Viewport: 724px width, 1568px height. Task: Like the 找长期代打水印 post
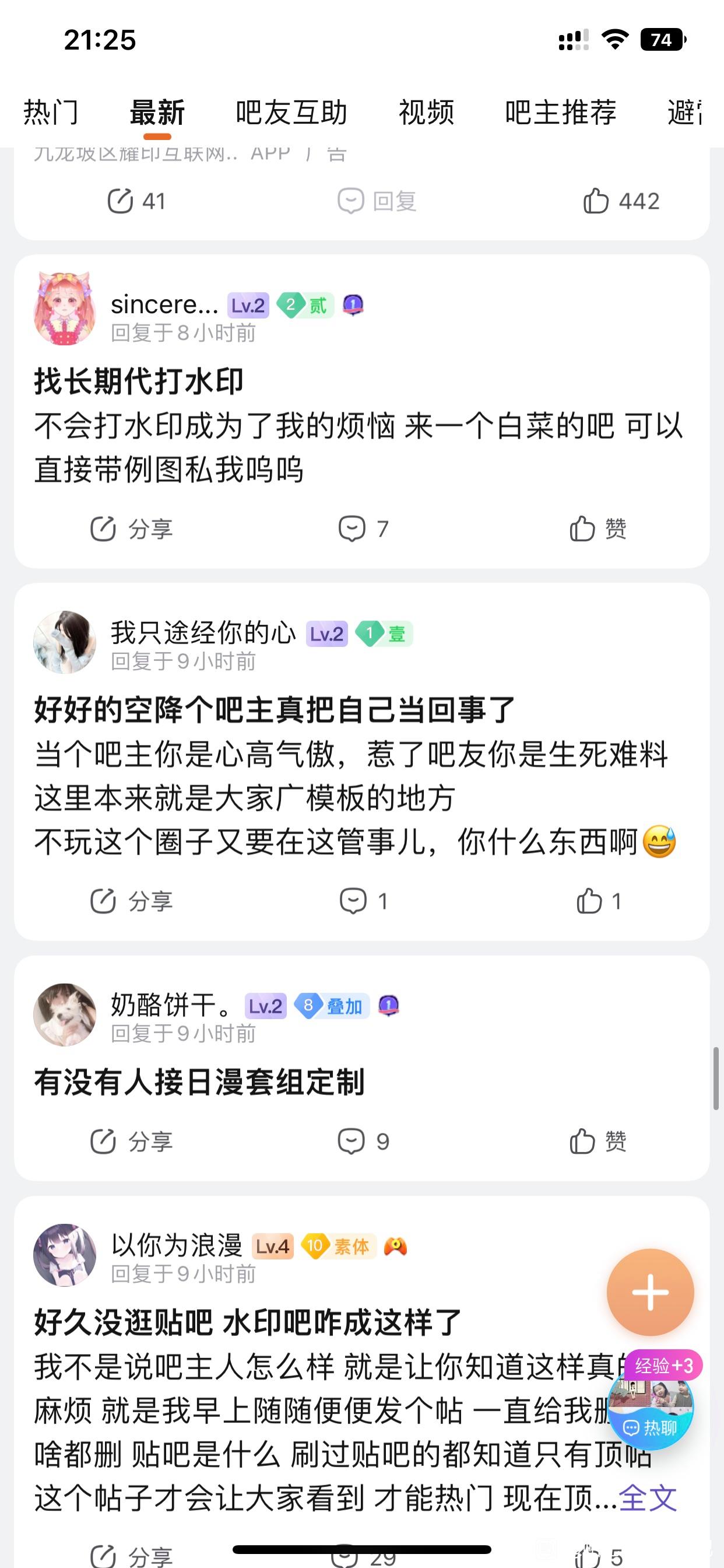coord(598,528)
